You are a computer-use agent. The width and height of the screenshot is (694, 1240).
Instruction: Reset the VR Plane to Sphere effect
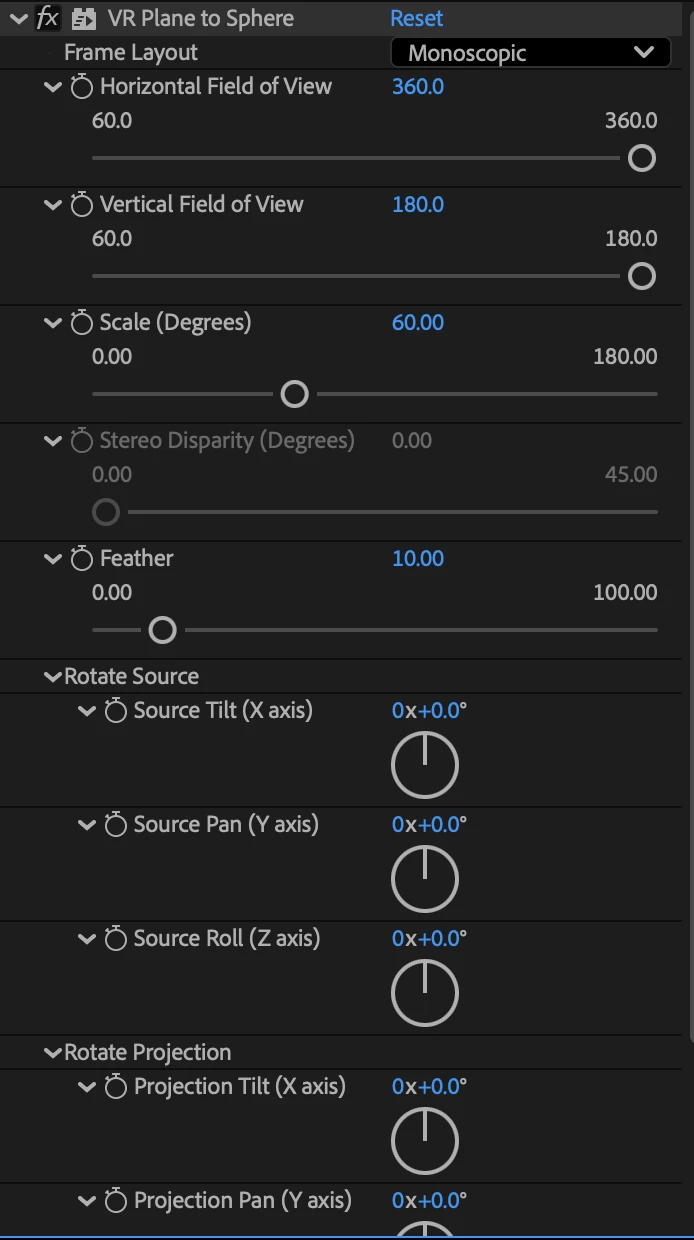[x=416, y=18]
